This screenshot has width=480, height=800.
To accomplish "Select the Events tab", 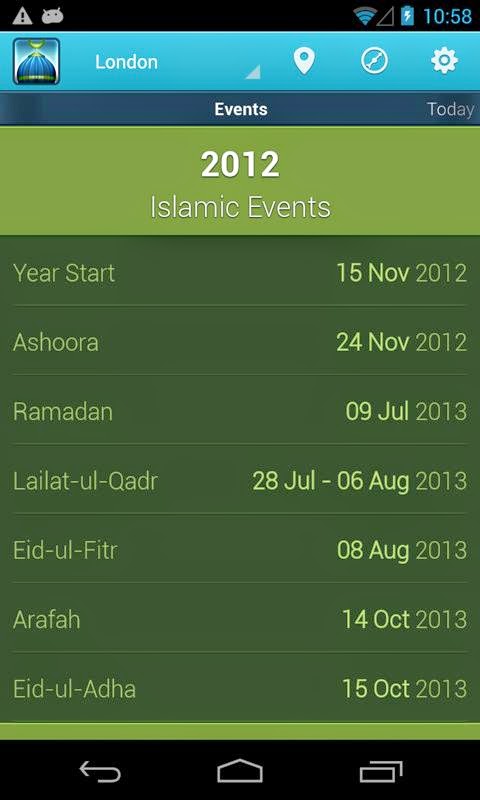I will 241,109.
